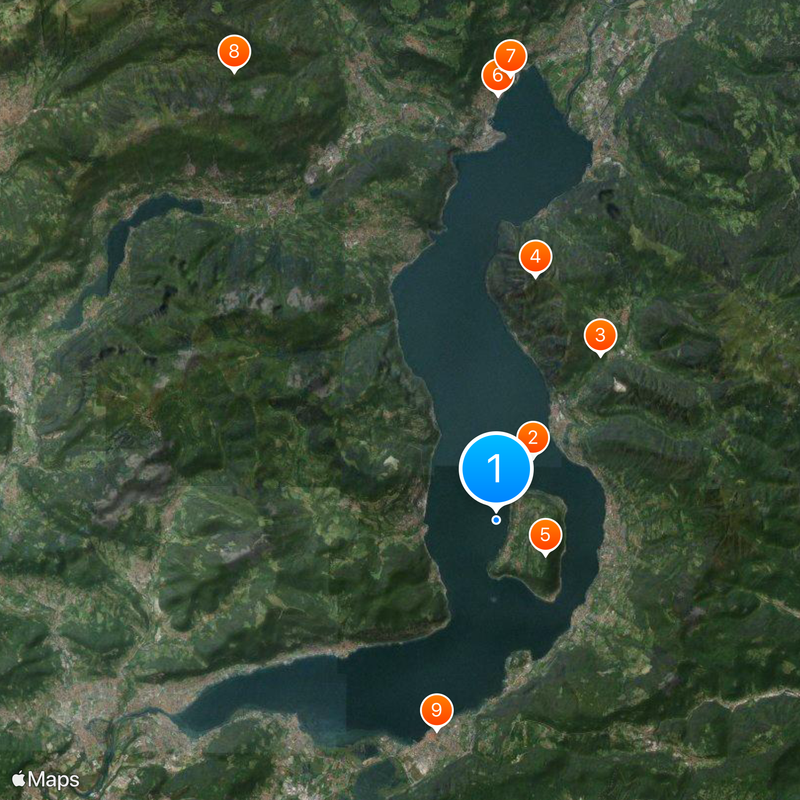Choose map pin number 7
Screen dimensions: 800x800
point(512,54)
